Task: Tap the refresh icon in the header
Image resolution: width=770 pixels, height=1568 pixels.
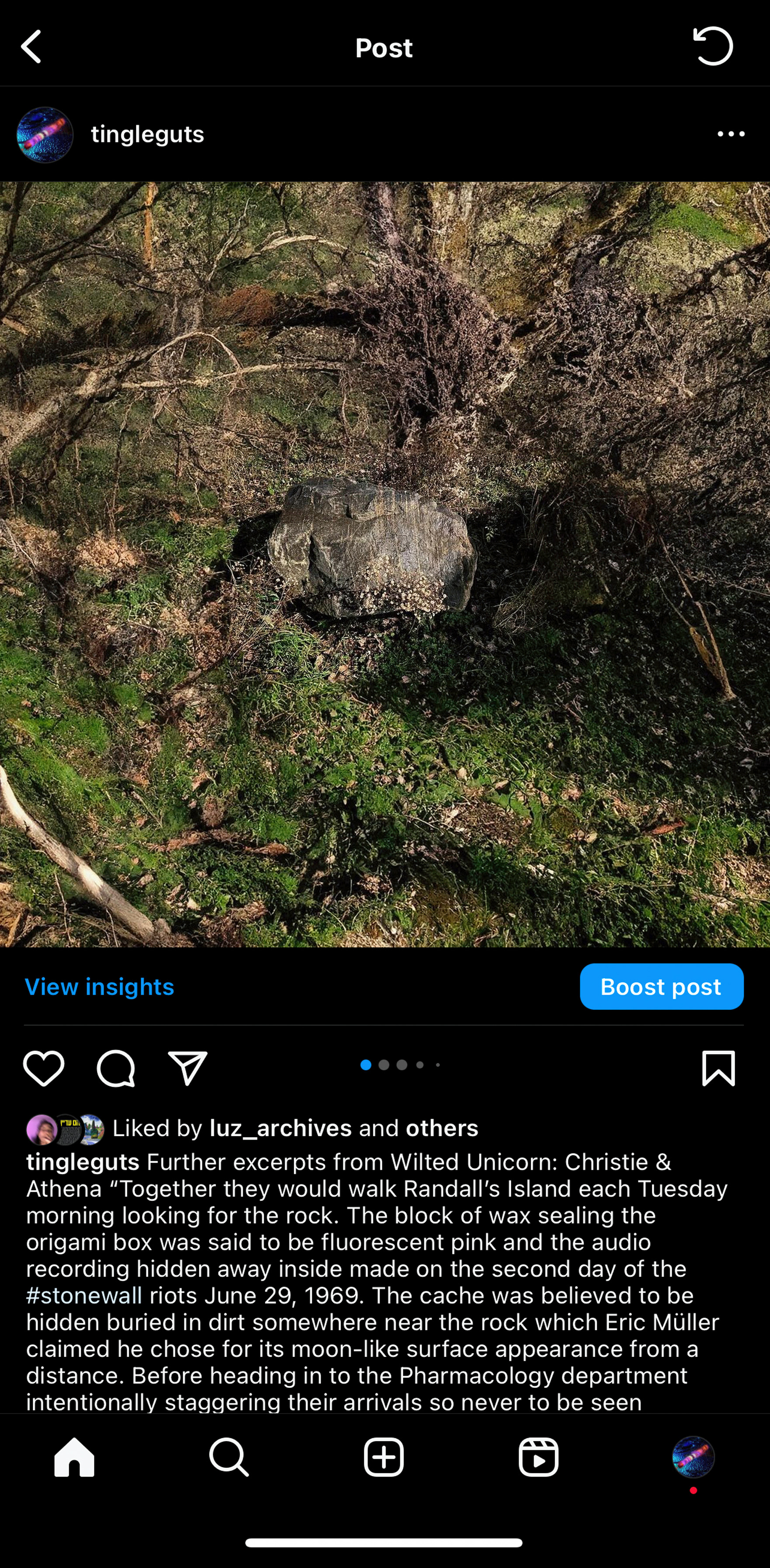Action: click(713, 46)
